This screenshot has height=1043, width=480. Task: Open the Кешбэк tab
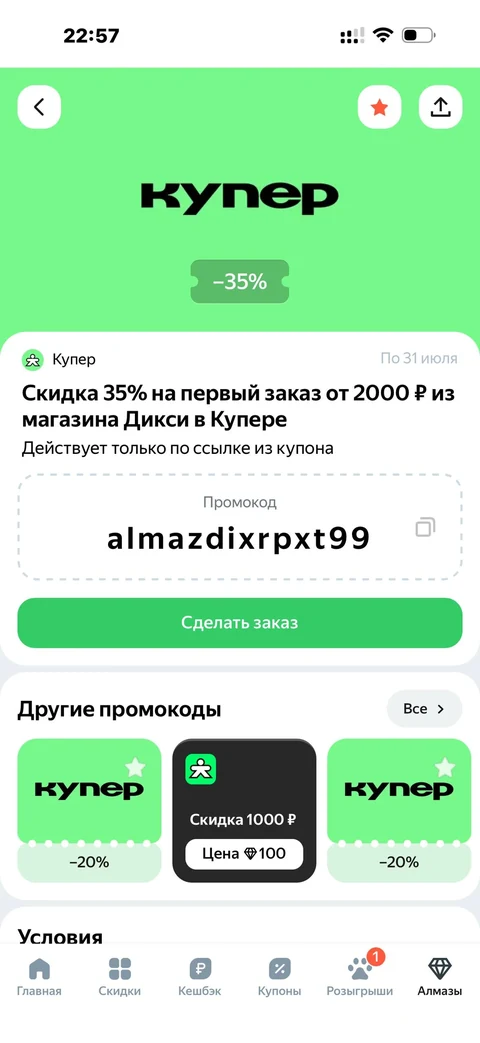[199, 978]
